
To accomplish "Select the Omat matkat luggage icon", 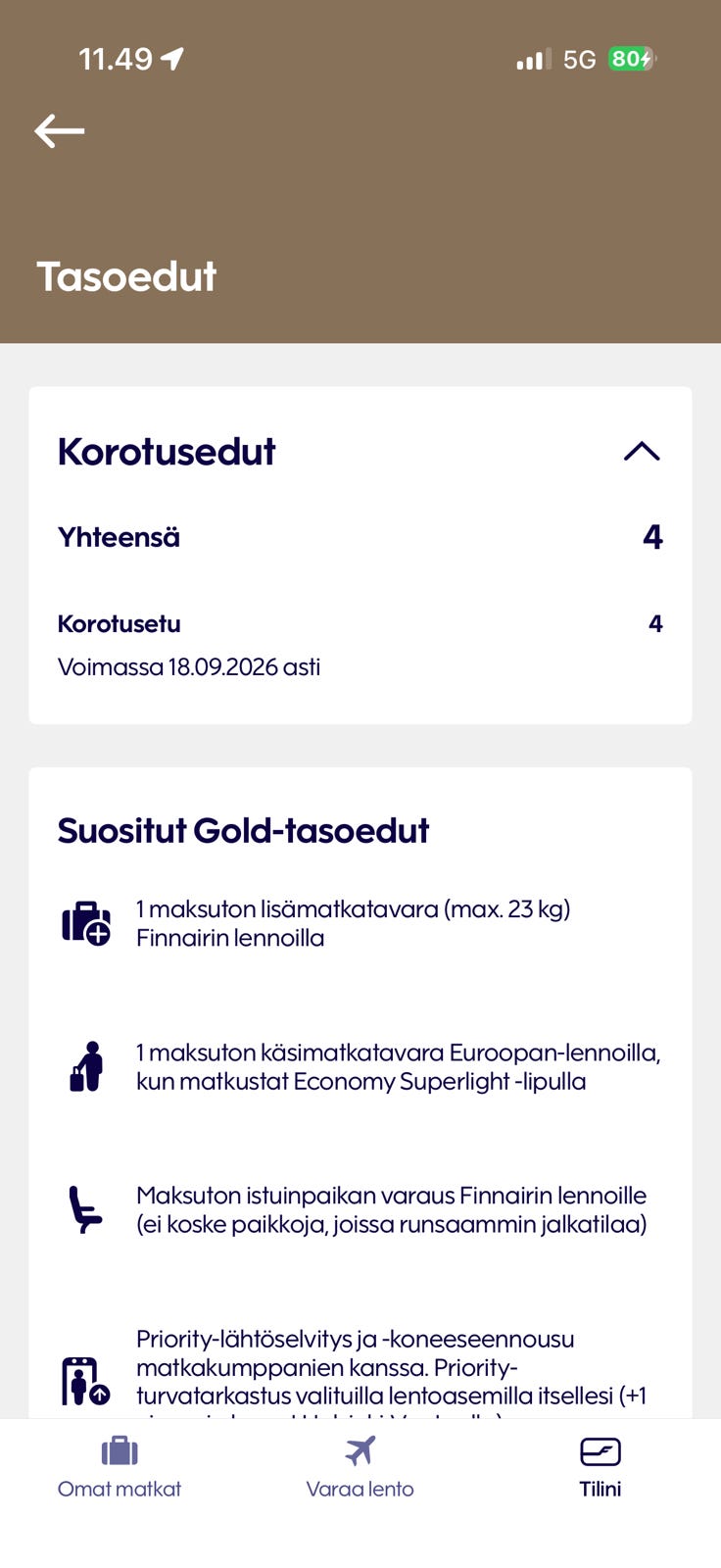I will 119,1451.
